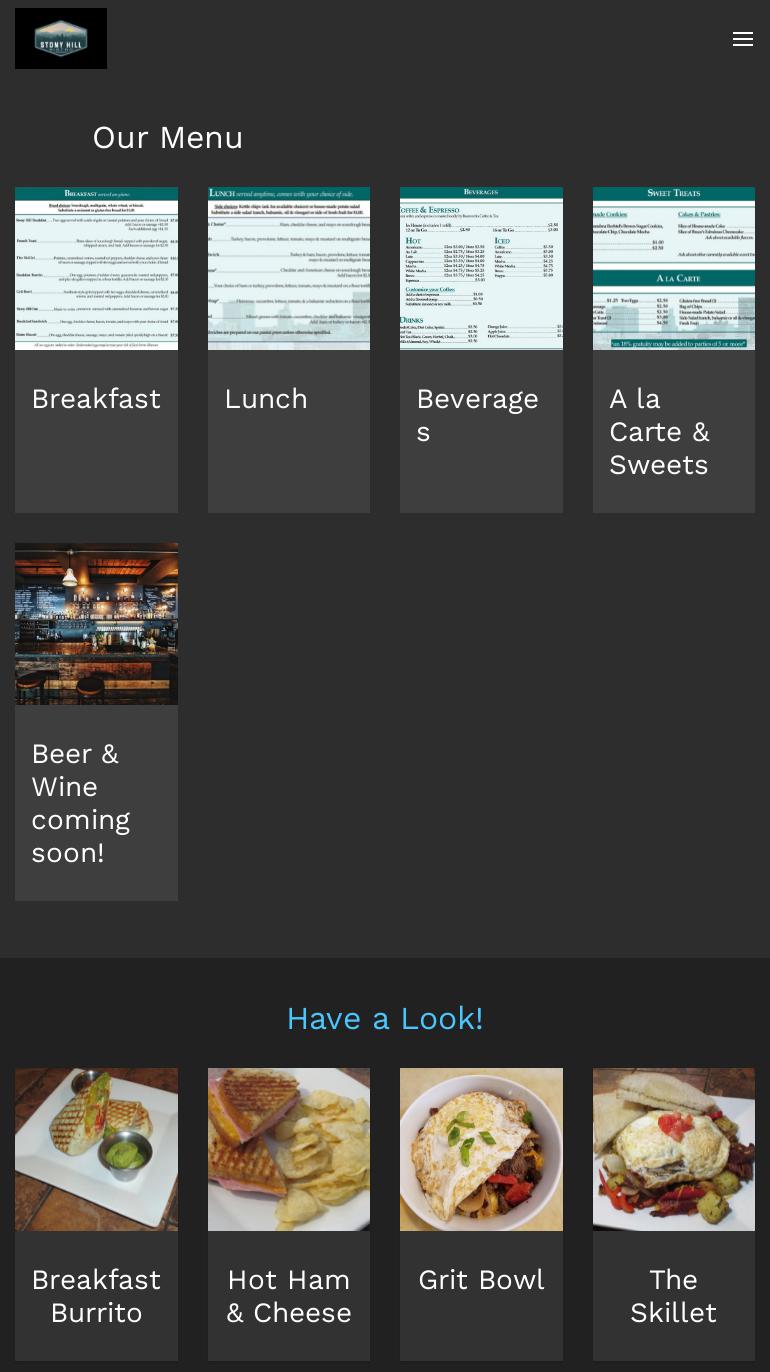Open the Hot Ham & Cheese photo
770x1372 pixels.
pyautogui.click(x=288, y=1149)
